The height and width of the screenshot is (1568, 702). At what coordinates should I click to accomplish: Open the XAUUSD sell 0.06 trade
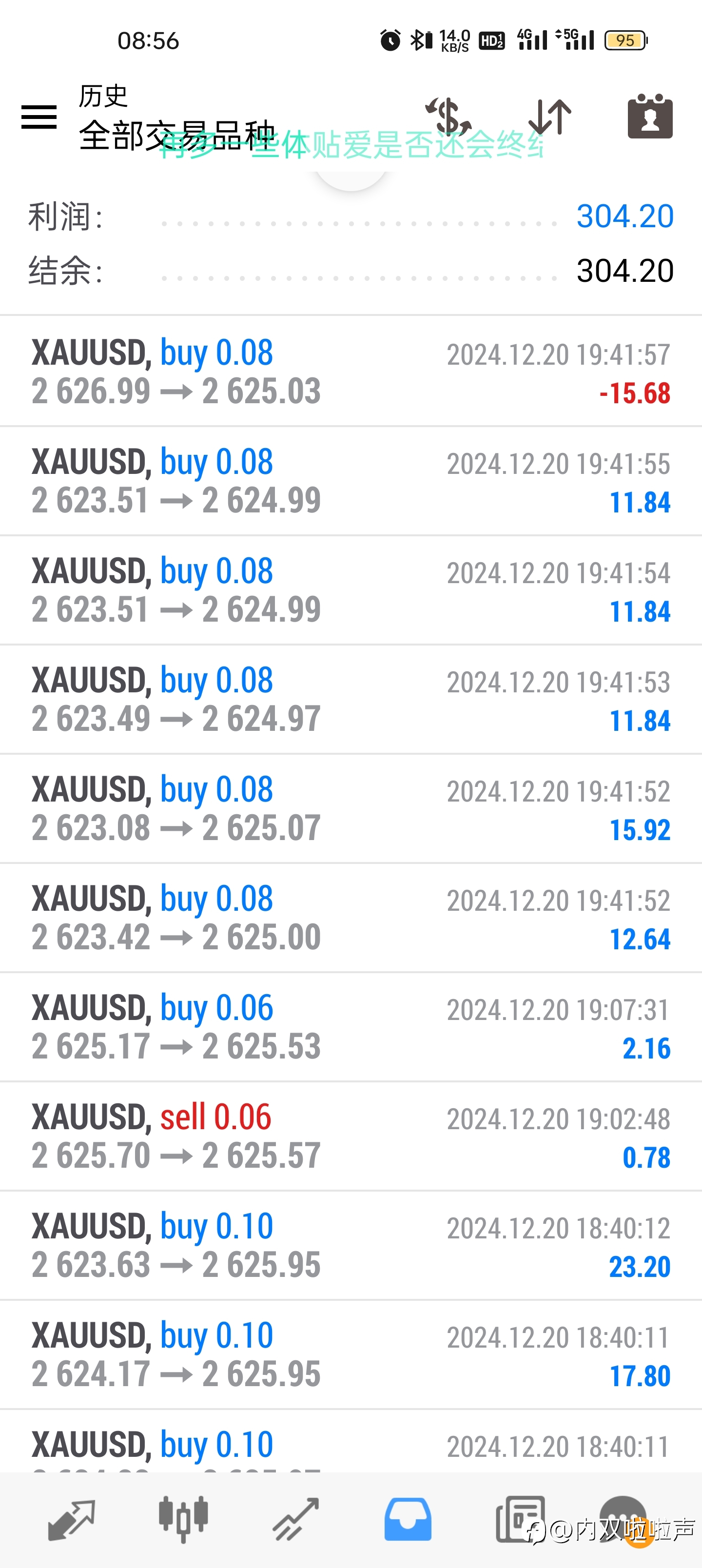click(x=351, y=1136)
